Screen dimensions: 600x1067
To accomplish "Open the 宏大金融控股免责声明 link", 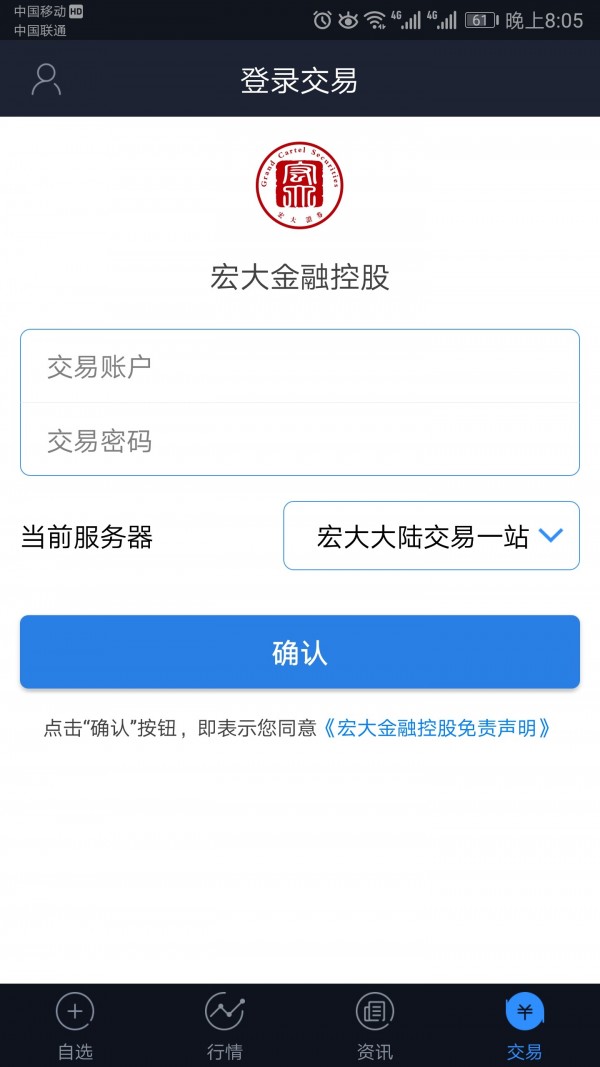I will click(437, 729).
